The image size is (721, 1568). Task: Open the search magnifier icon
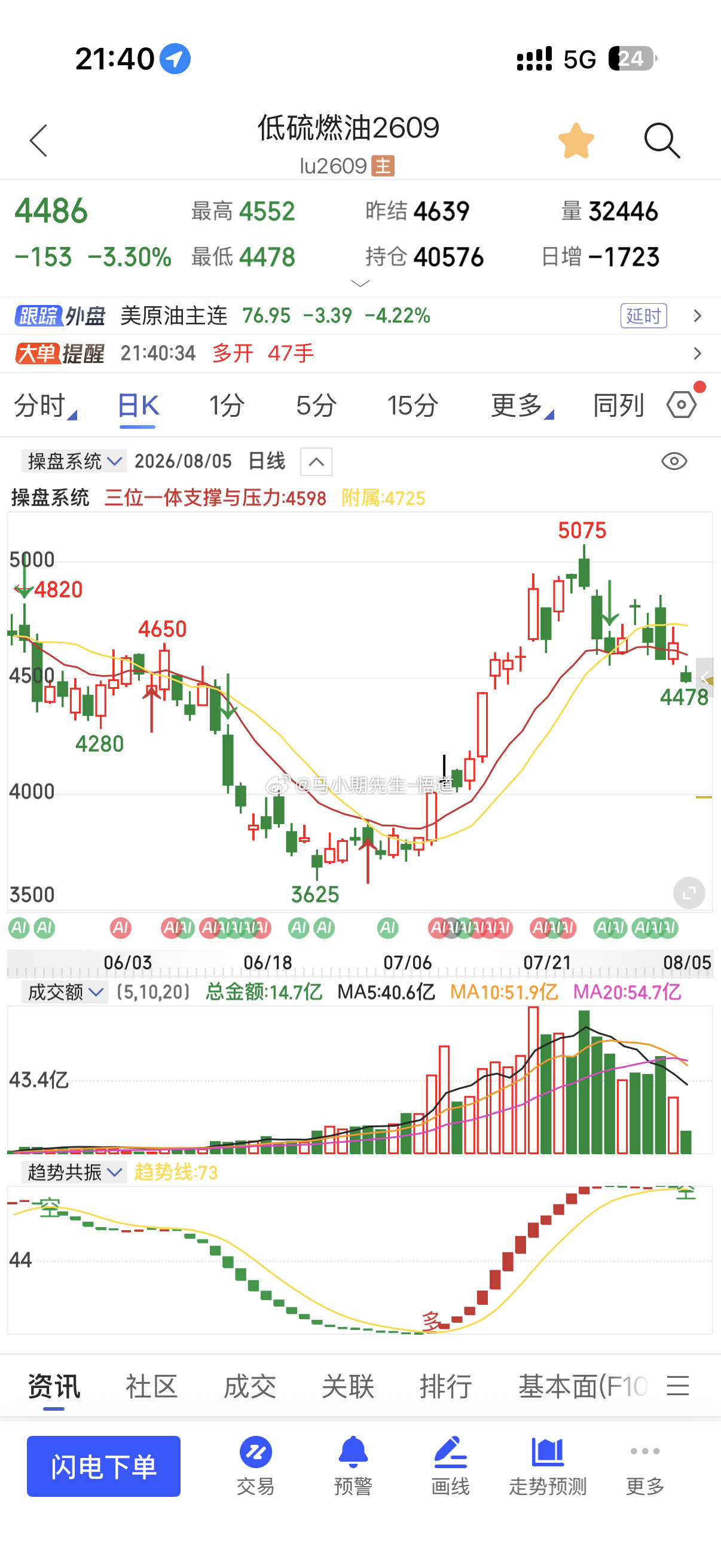point(662,141)
